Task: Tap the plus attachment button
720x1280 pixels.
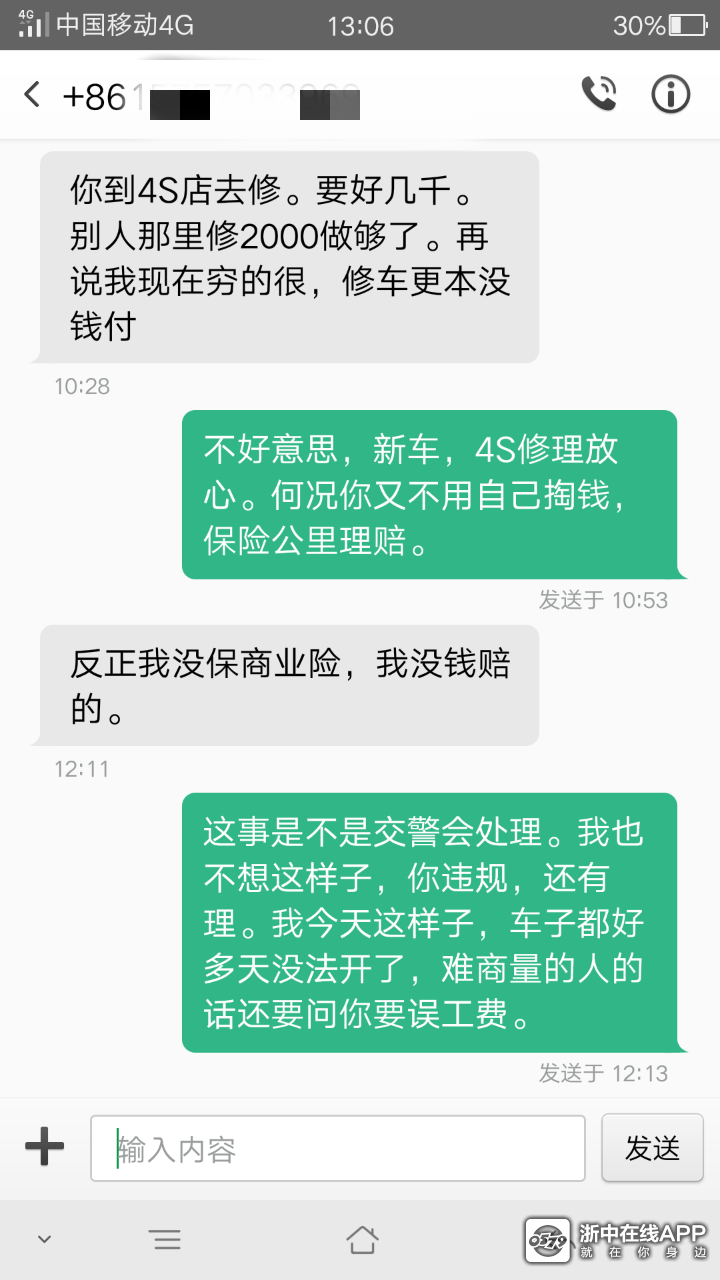Action: [44, 1147]
